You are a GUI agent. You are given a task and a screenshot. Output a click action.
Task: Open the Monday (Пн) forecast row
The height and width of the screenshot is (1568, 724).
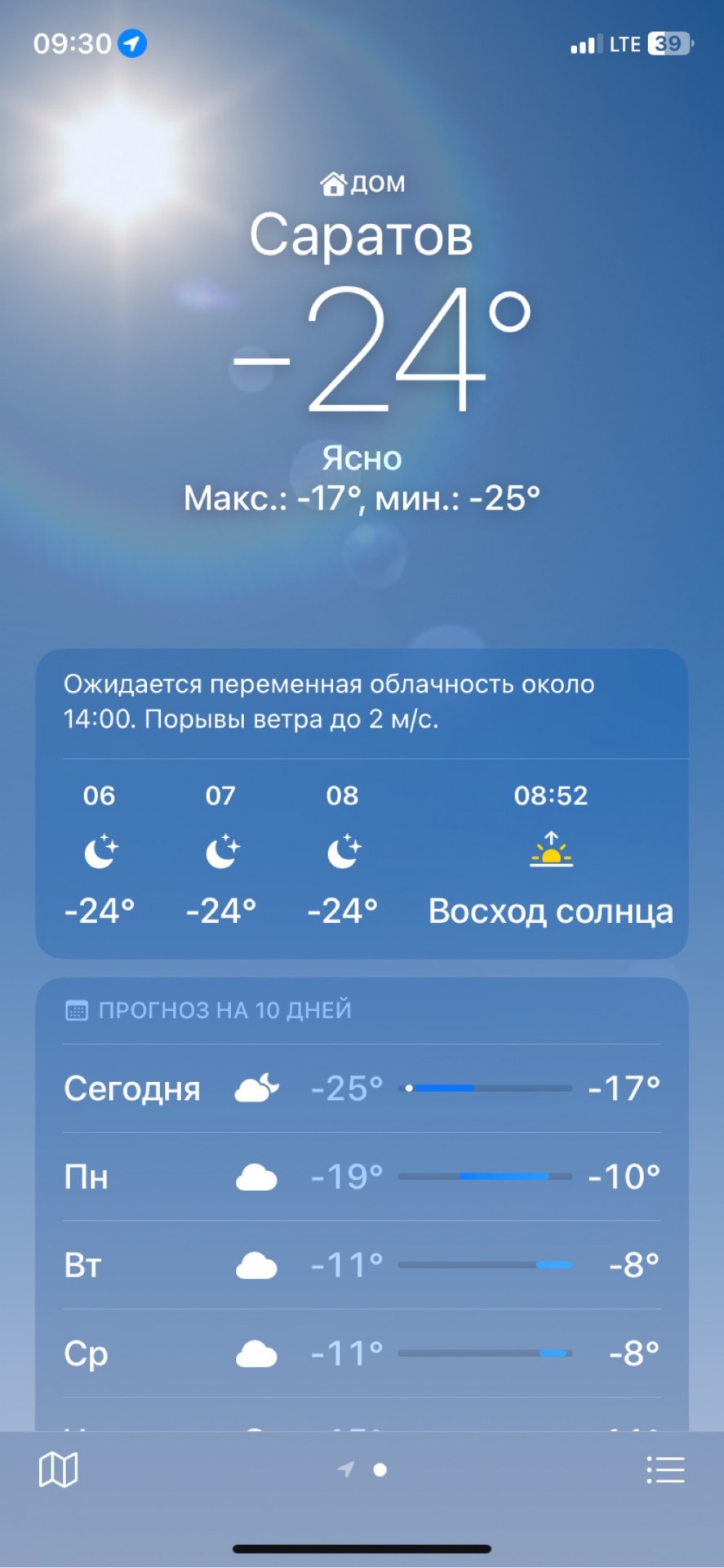(362, 1176)
